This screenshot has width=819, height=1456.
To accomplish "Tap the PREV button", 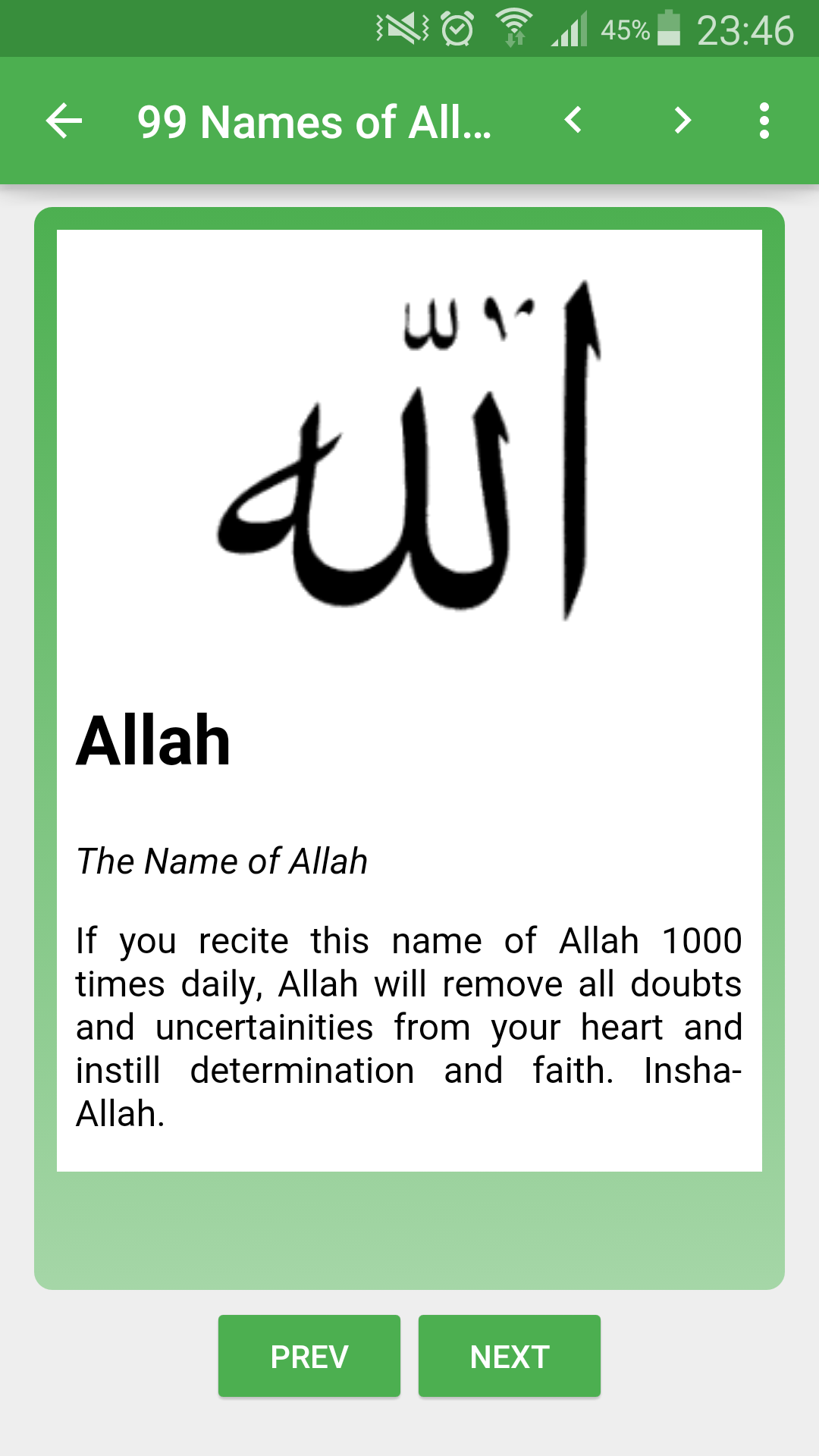I will tap(309, 1356).
